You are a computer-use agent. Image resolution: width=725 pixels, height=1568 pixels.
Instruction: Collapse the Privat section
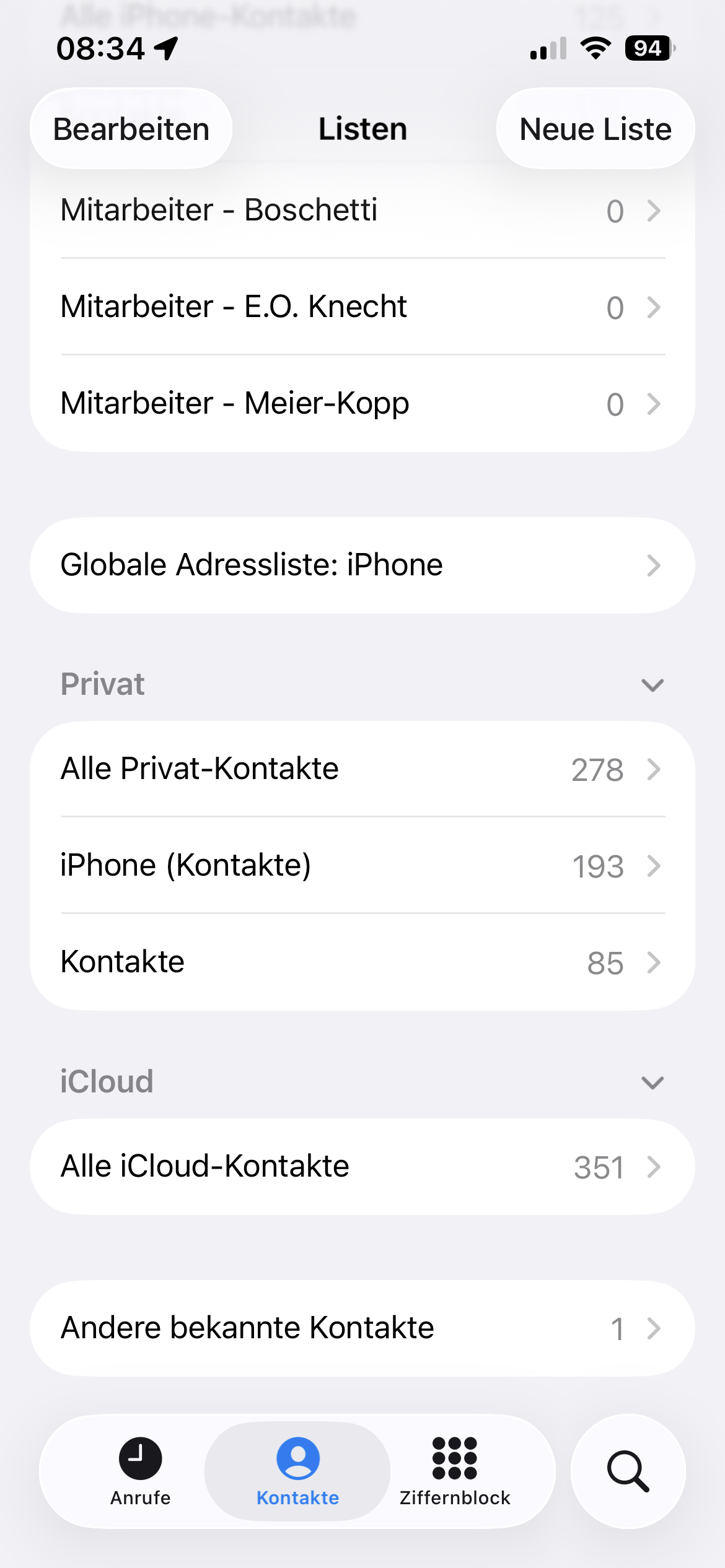tap(652, 685)
